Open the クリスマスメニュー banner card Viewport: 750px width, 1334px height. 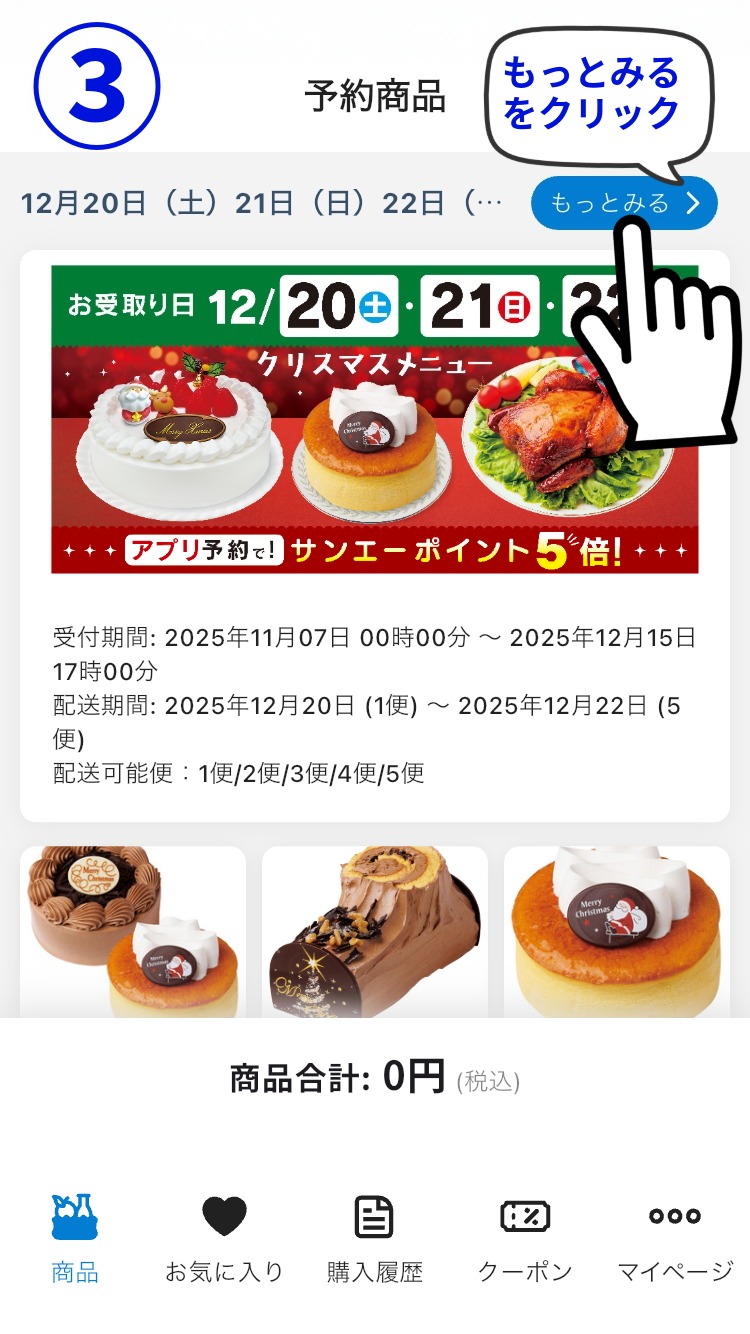click(374, 419)
